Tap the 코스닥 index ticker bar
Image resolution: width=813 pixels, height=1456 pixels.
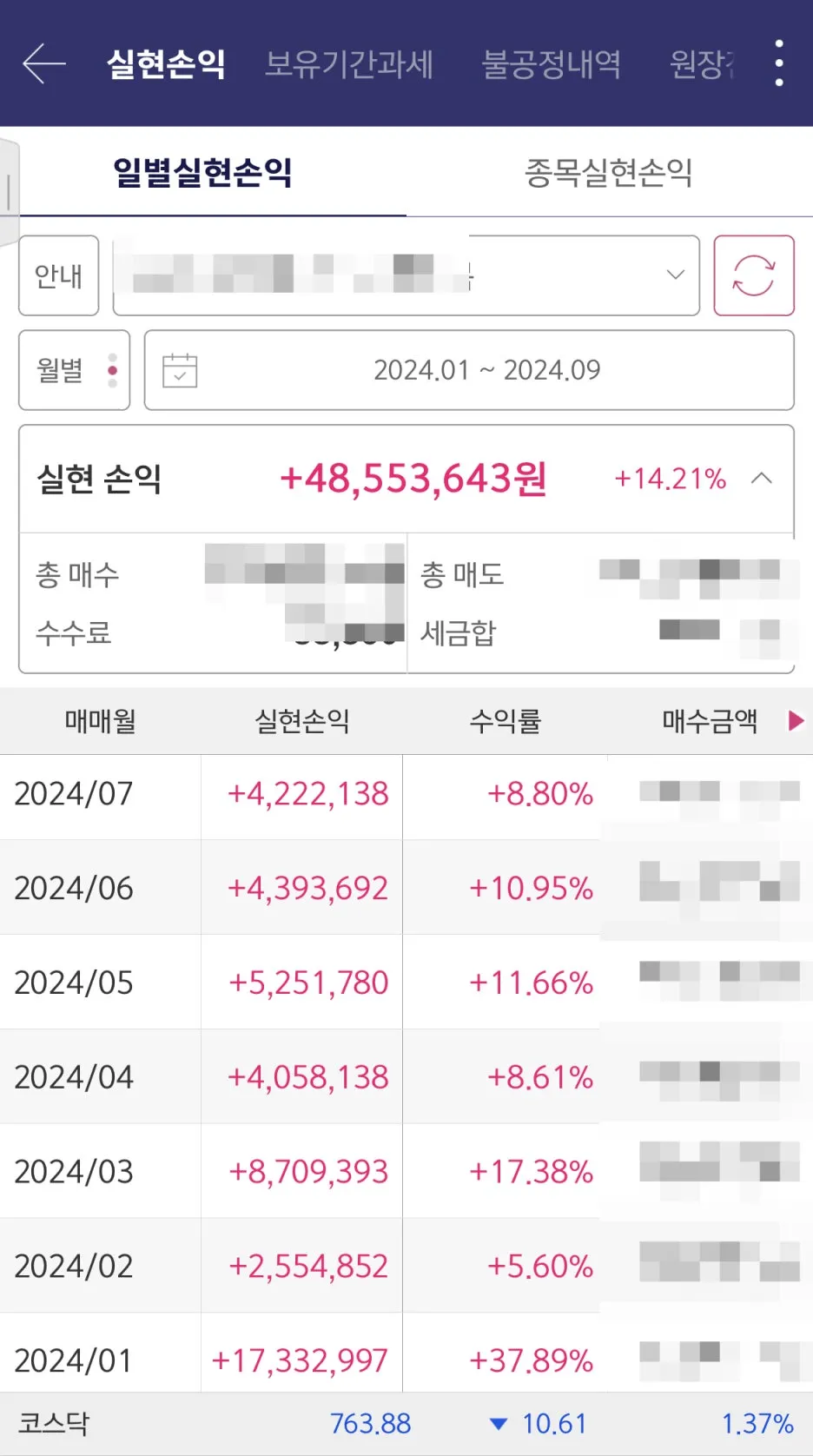406,1424
